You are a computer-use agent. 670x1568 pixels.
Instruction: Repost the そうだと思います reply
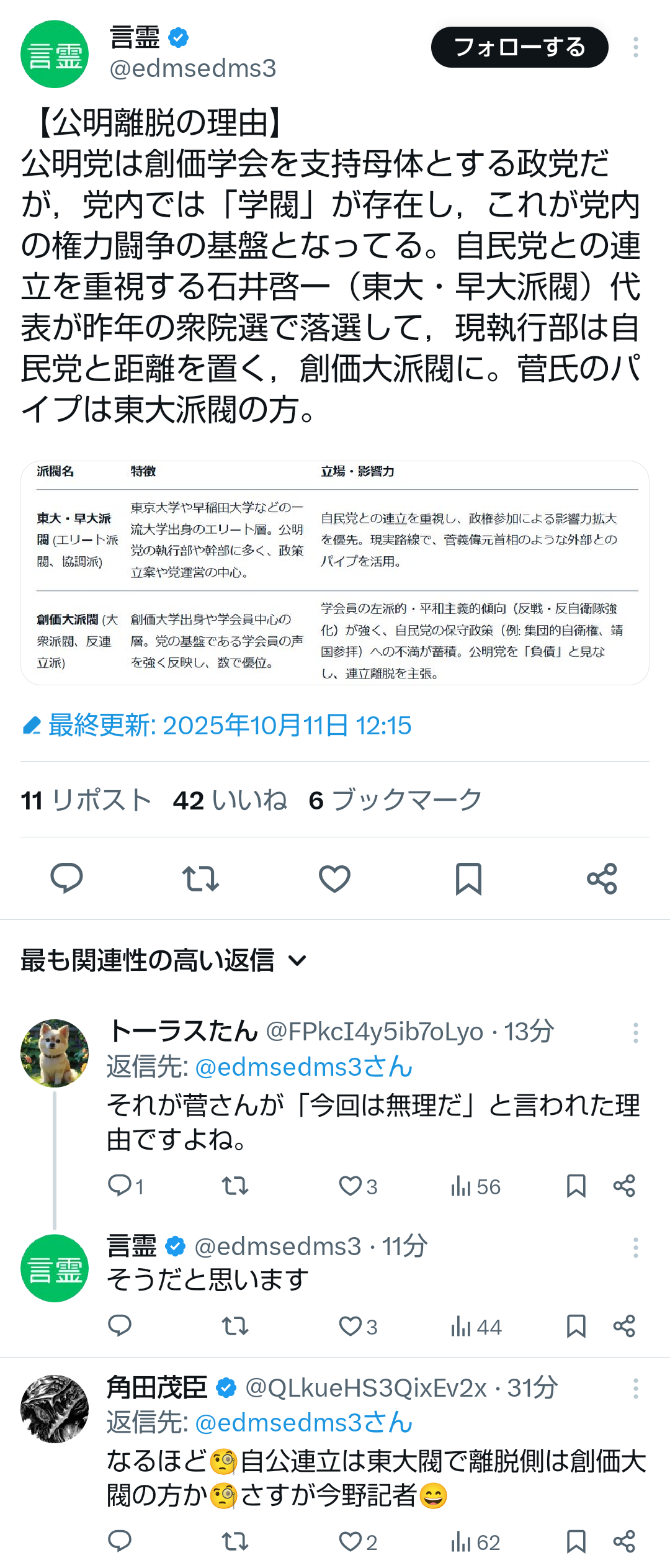(x=235, y=1327)
